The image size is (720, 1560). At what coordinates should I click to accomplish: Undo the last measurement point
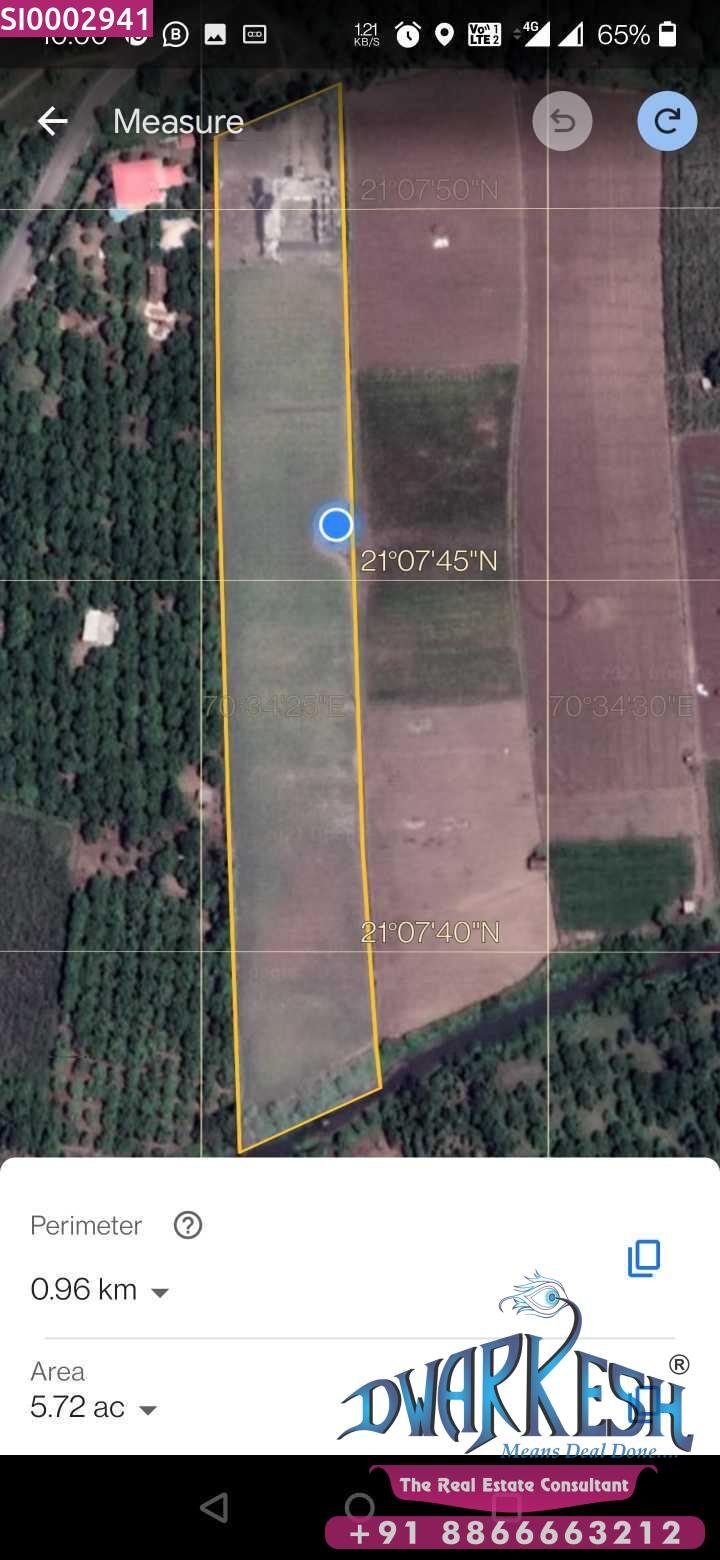pos(563,122)
